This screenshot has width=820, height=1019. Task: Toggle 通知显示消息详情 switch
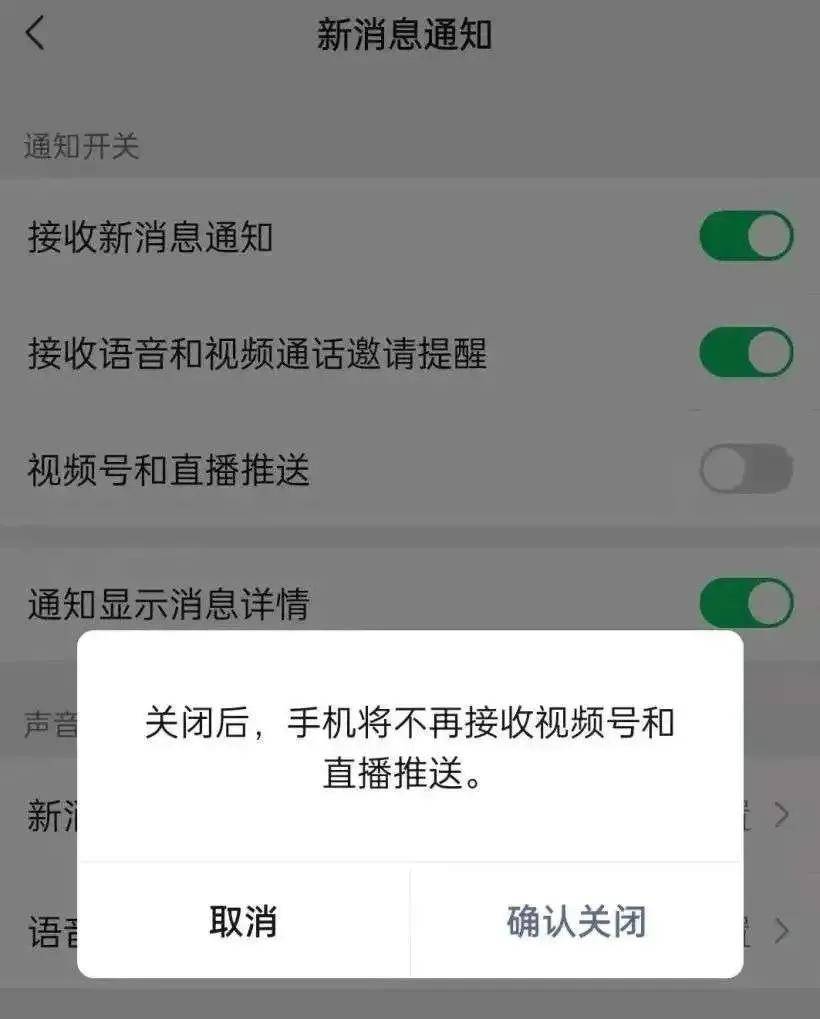[745, 603]
